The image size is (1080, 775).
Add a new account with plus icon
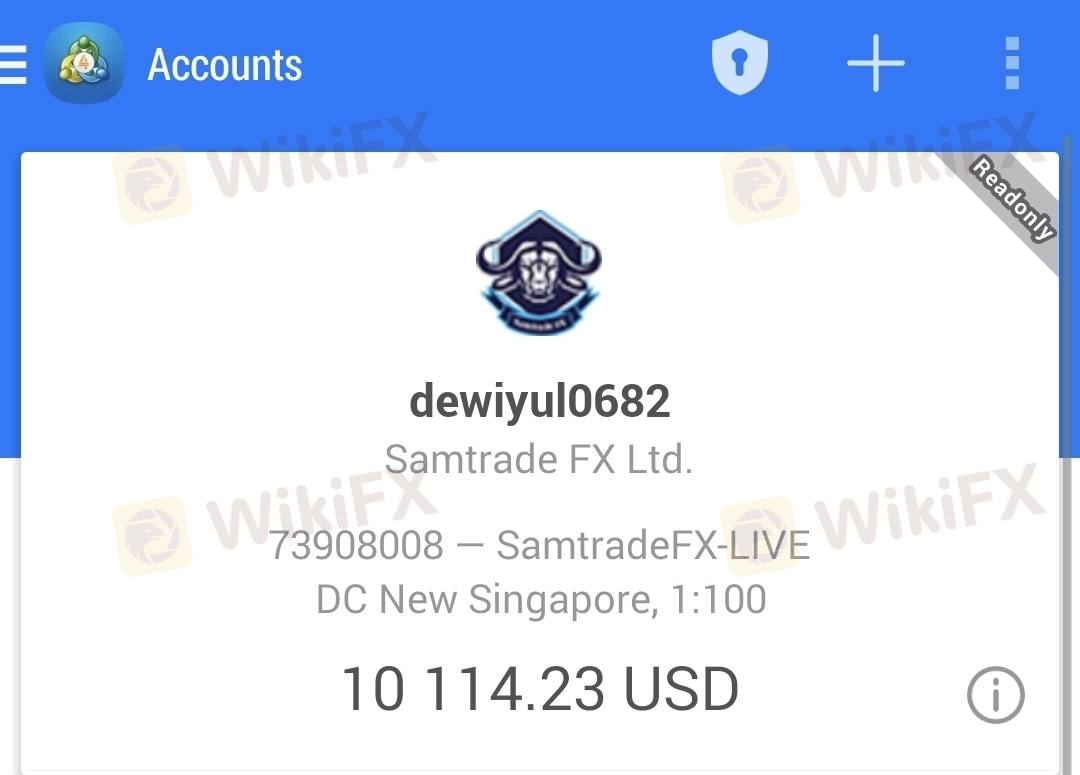tap(875, 63)
